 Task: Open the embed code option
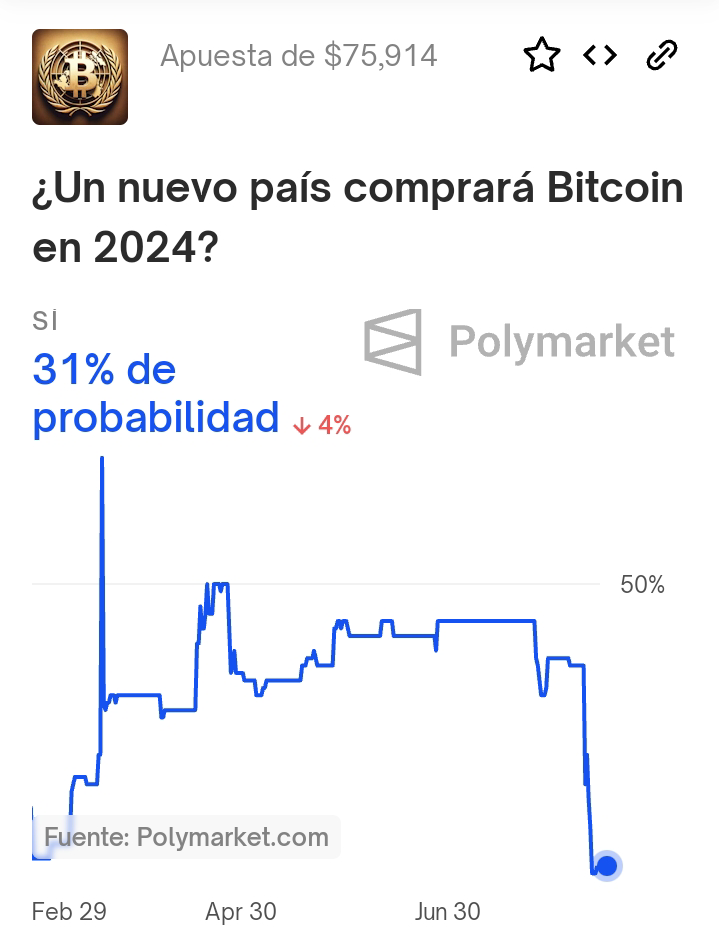coord(600,55)
